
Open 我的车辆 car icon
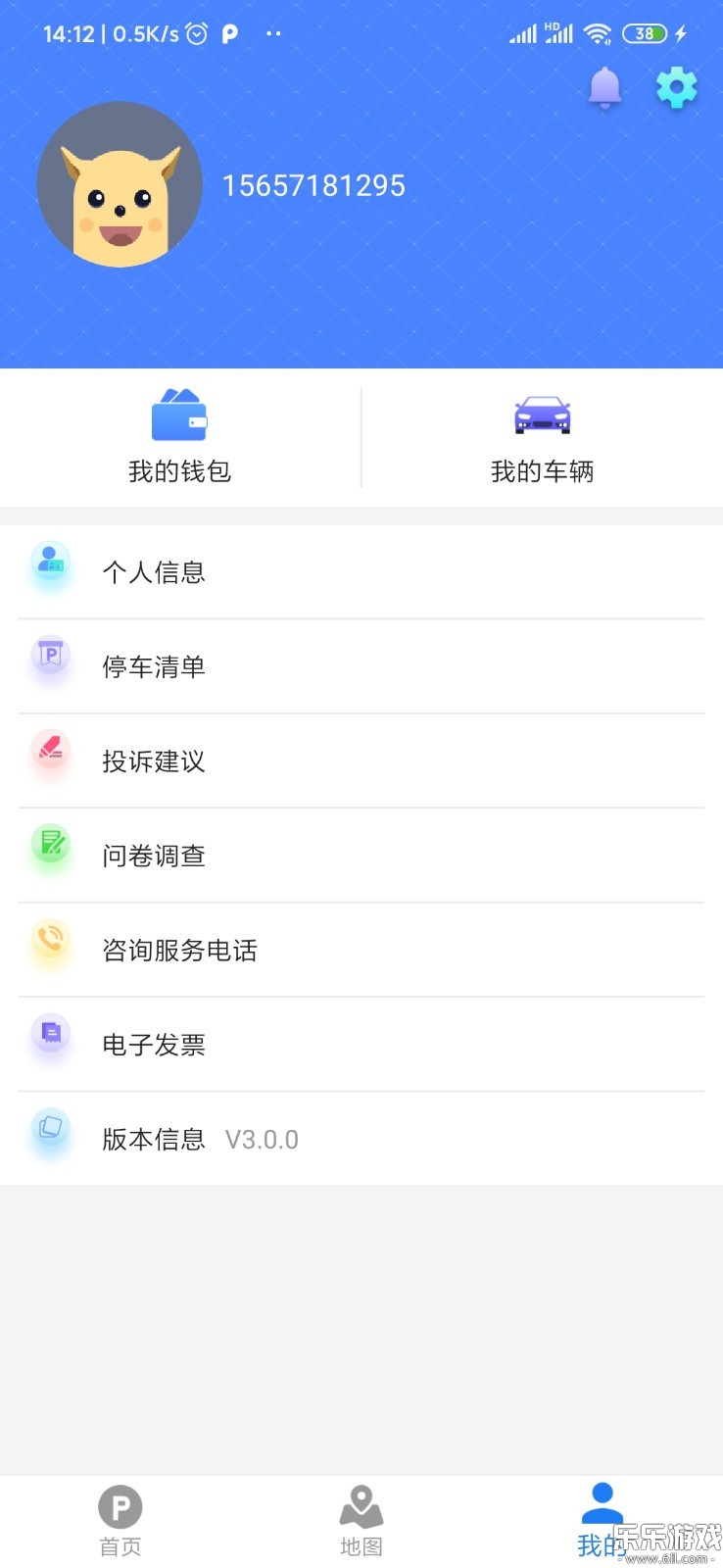point(542,415)
